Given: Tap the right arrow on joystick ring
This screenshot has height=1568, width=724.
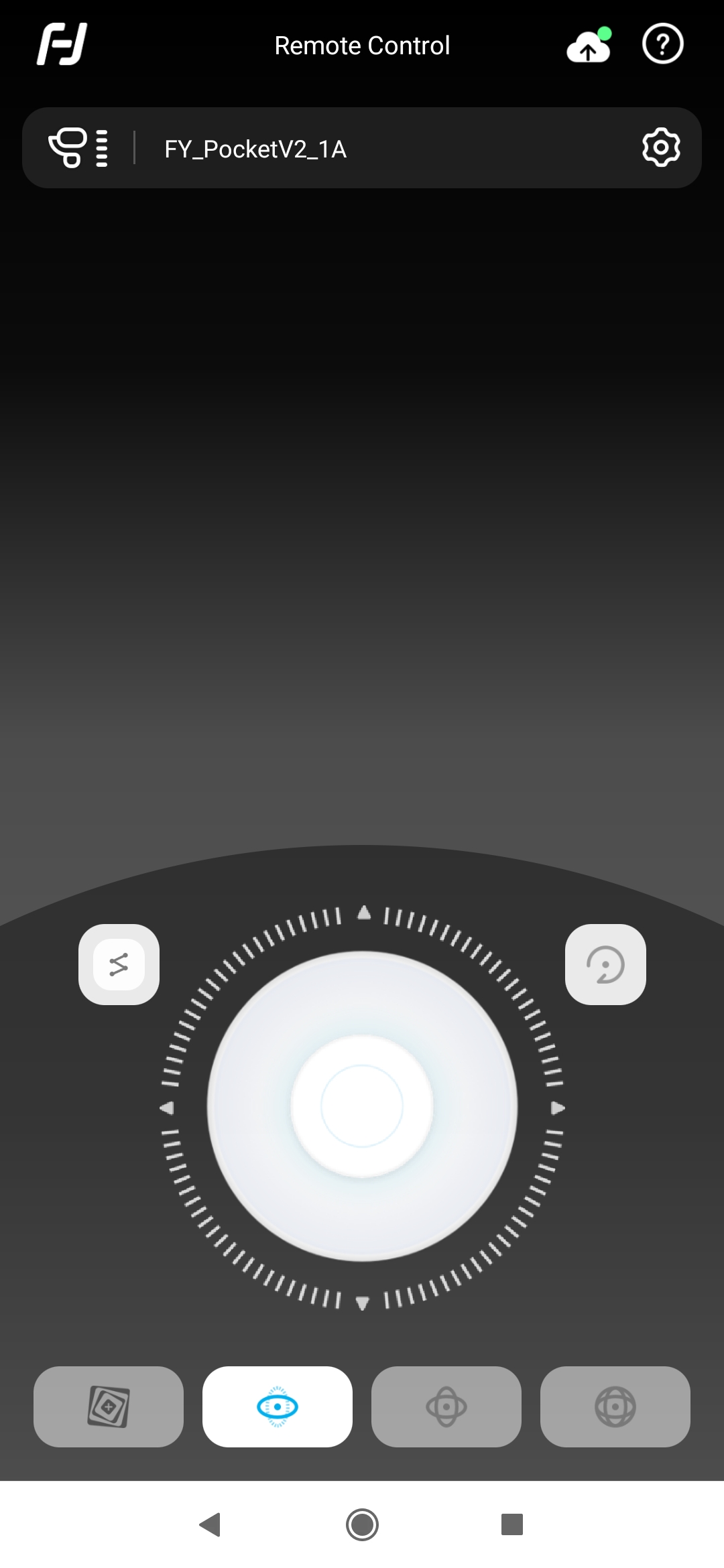Looking at the screenshot, I should pos(558,1108).
